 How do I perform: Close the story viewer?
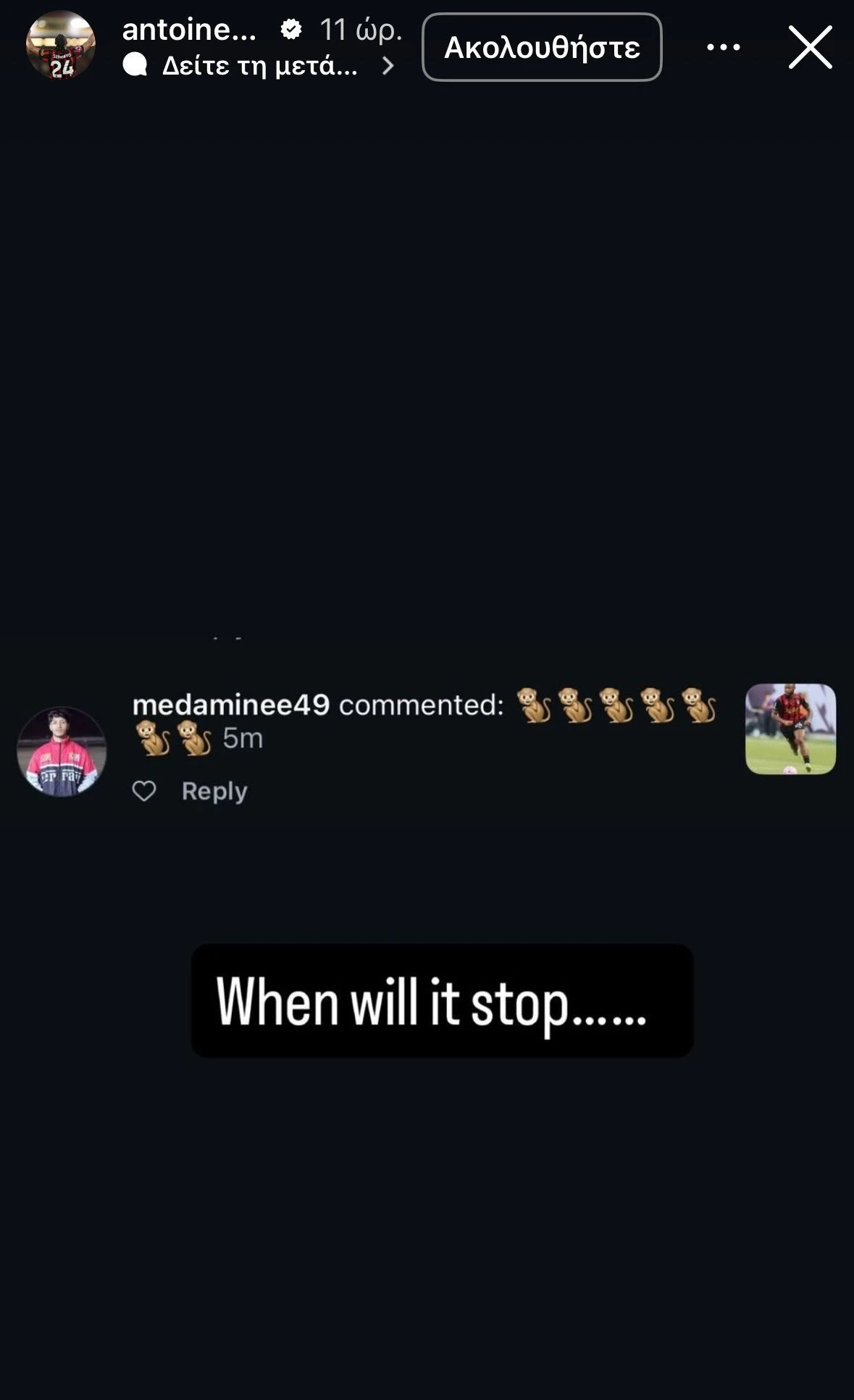[x=810, y=48]
